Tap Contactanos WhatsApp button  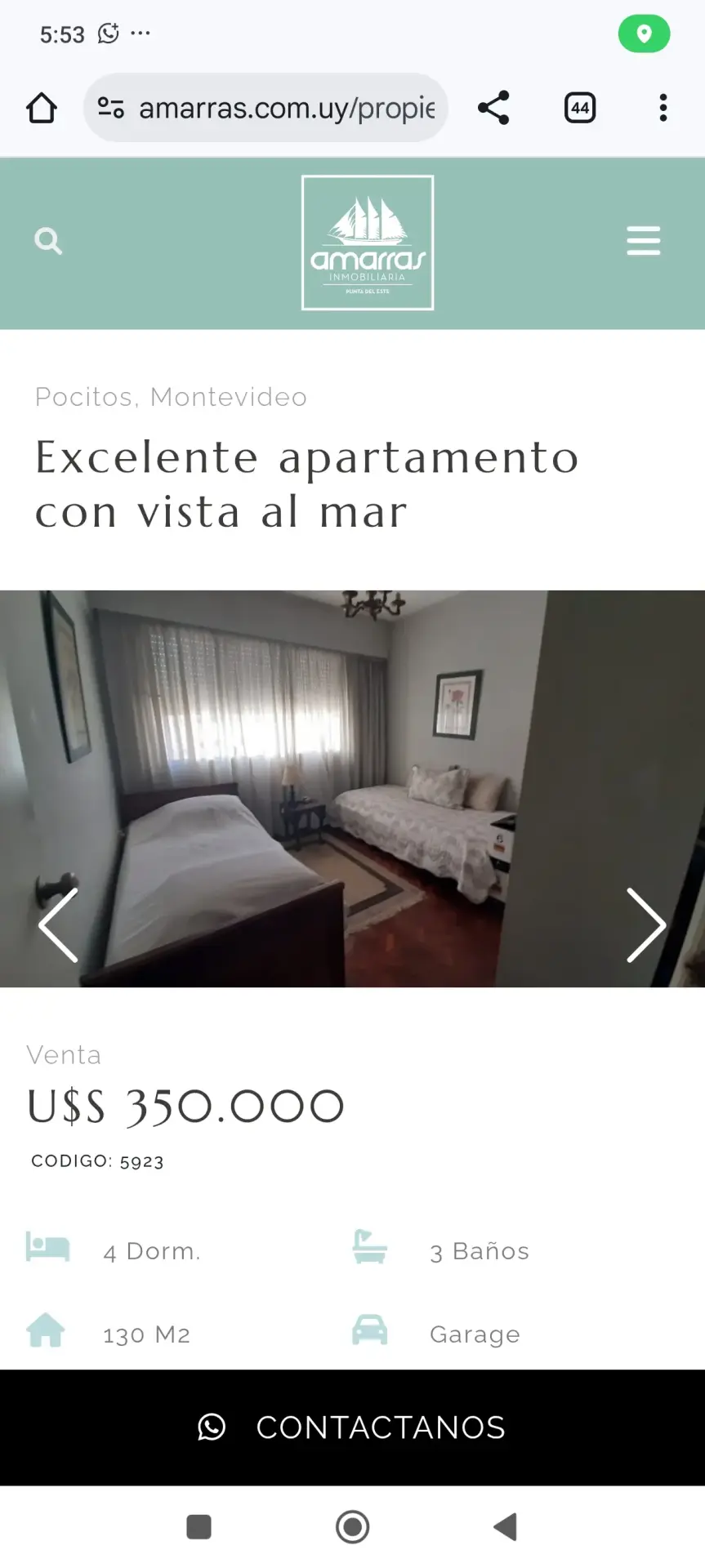[352, 1428]
